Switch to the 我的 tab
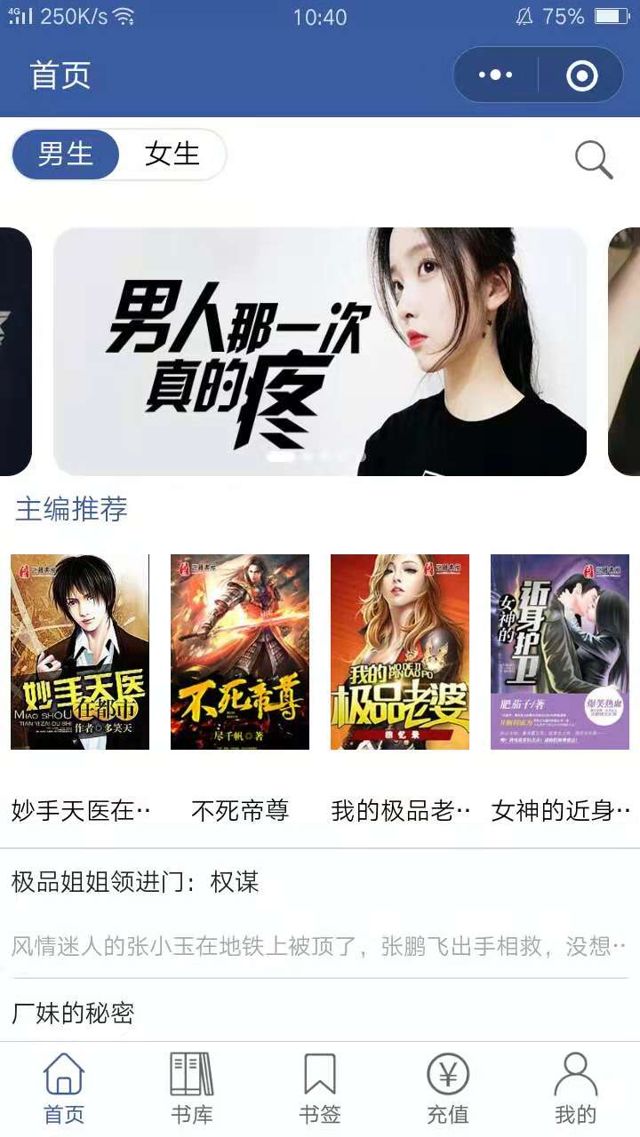640x1137 pixels. point(575,1088)
